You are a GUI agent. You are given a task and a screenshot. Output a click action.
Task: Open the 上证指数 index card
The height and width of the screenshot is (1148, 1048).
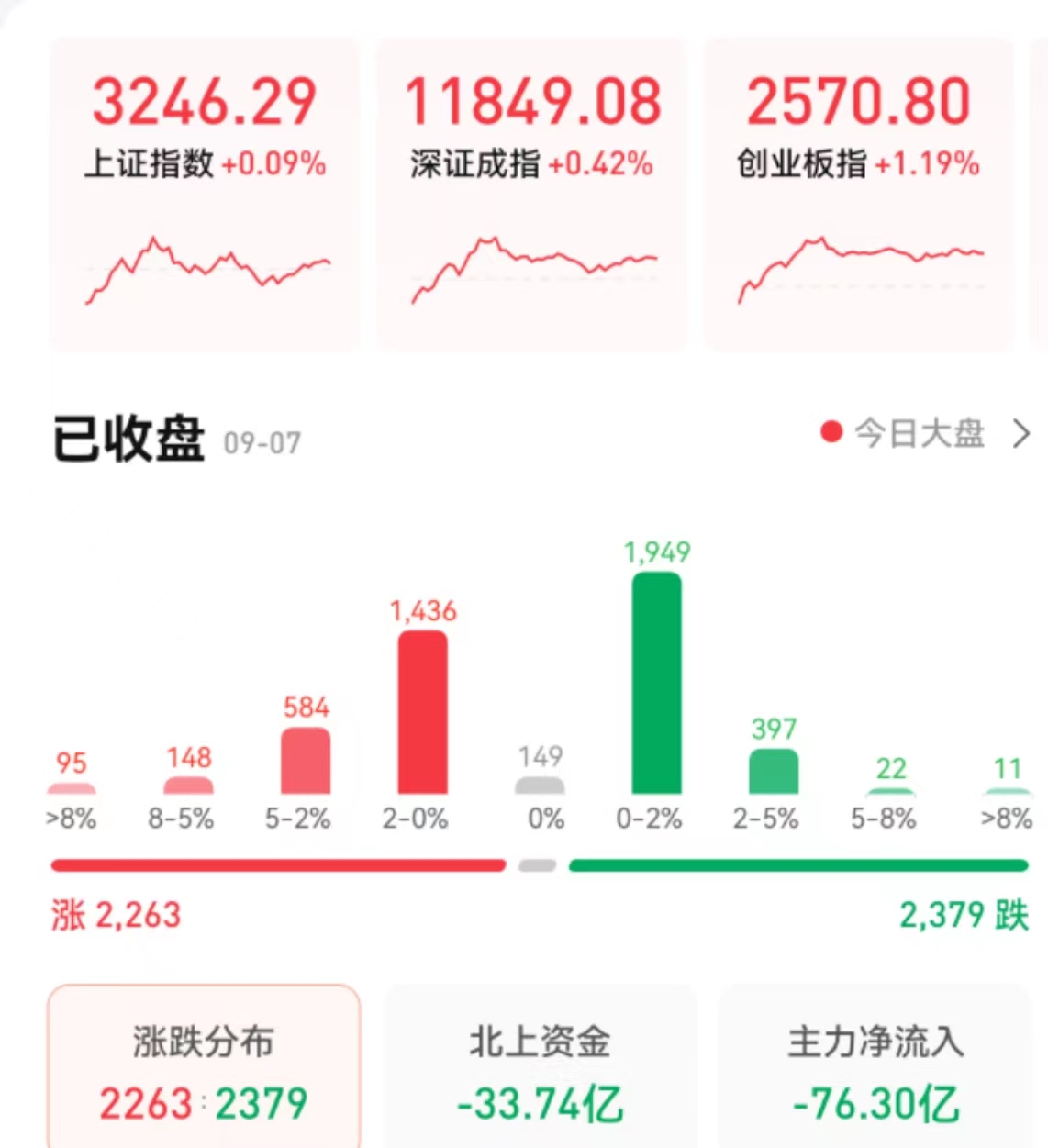coord(205,193)
